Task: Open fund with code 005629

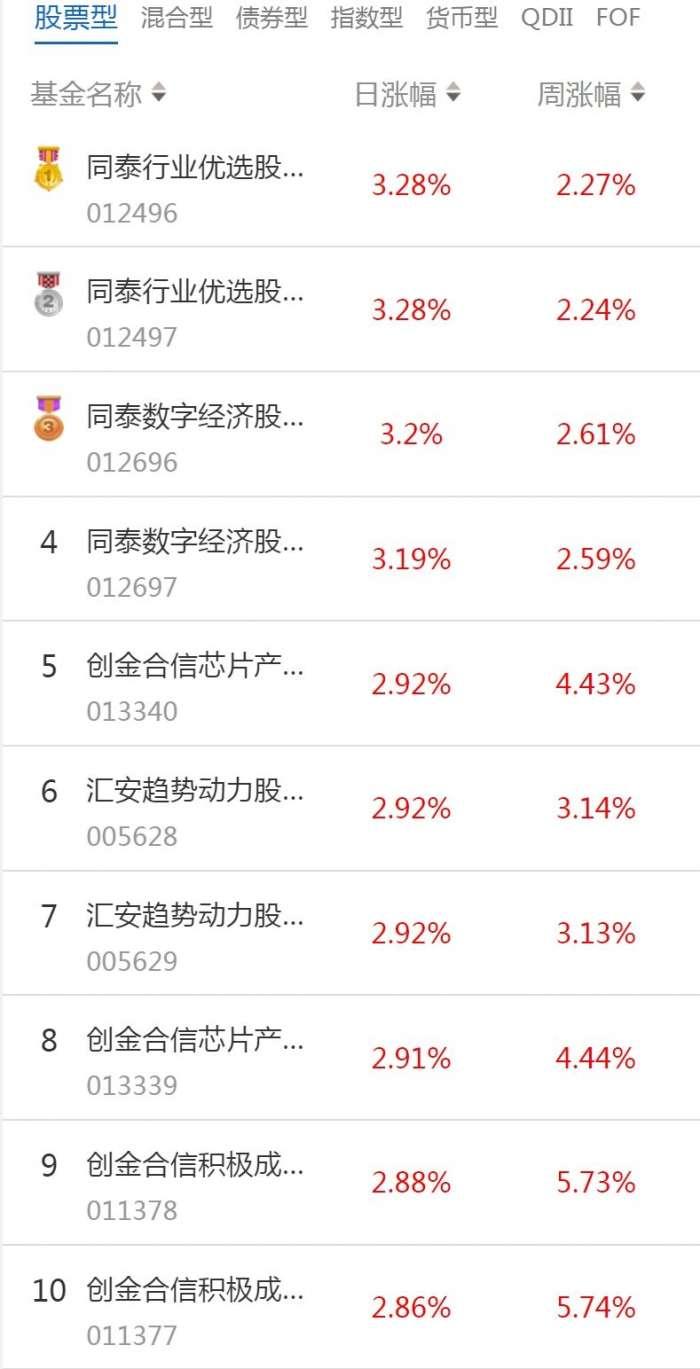Action: 350,934
